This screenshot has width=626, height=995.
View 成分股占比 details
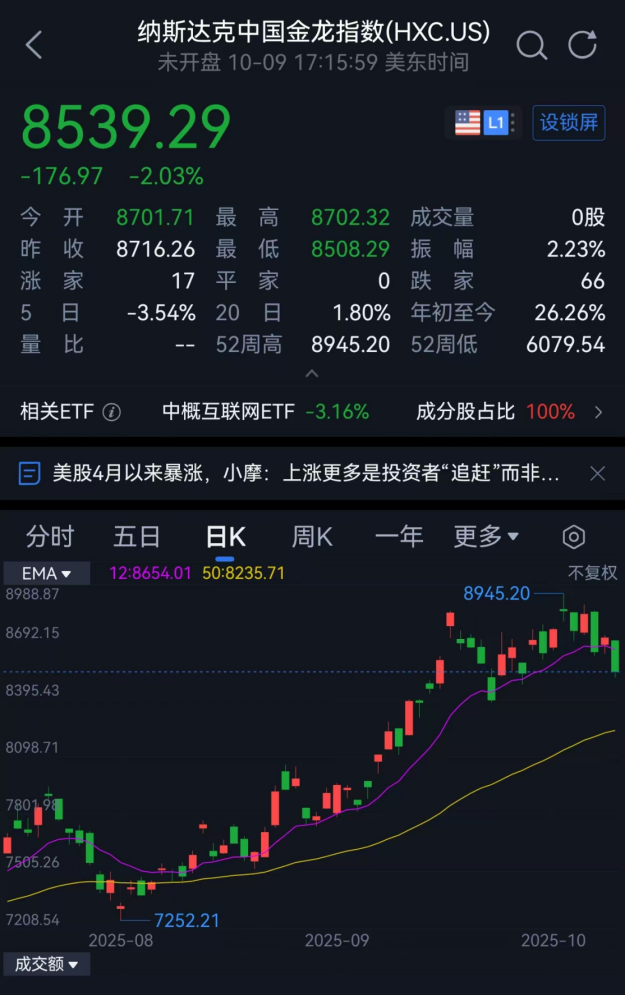tap(509, 412)
